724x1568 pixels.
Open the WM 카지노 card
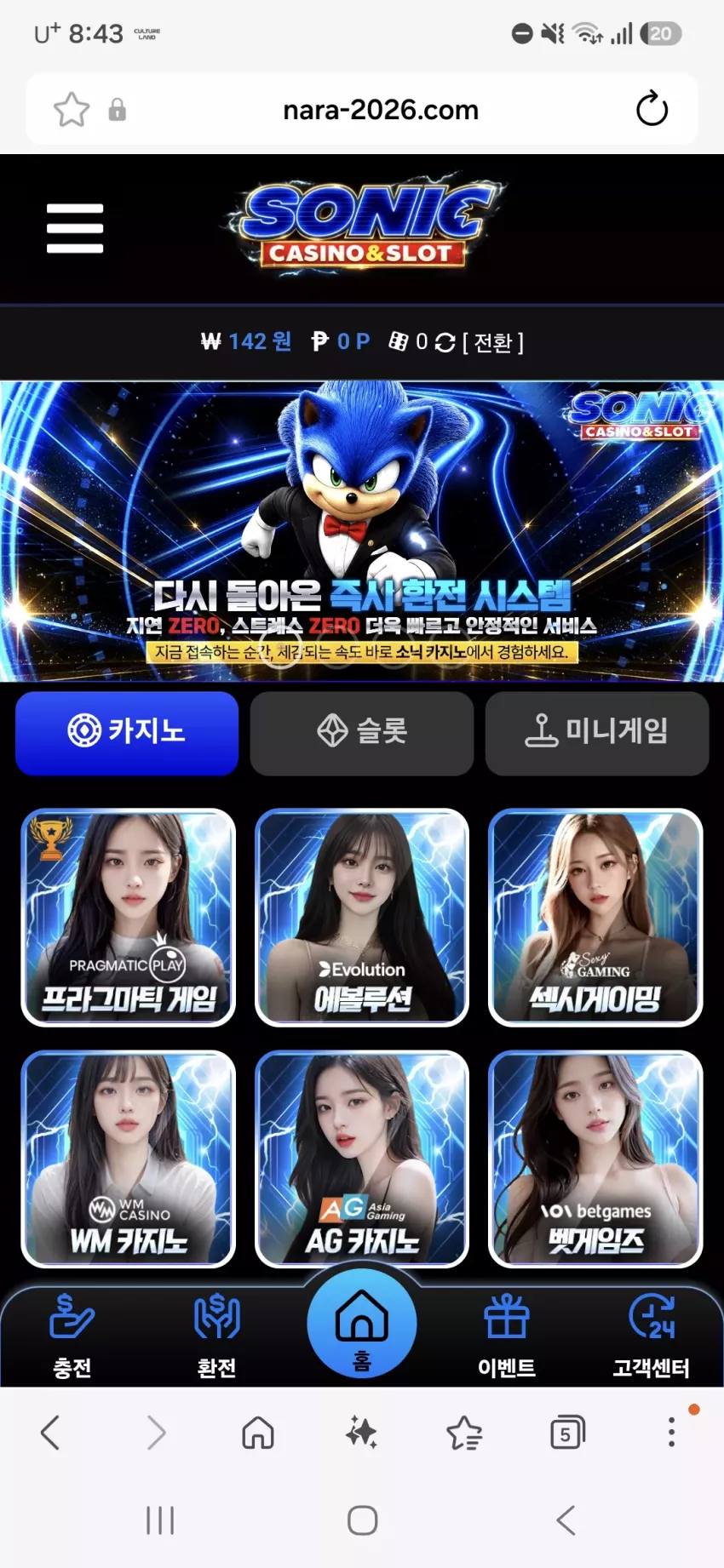128,1159
